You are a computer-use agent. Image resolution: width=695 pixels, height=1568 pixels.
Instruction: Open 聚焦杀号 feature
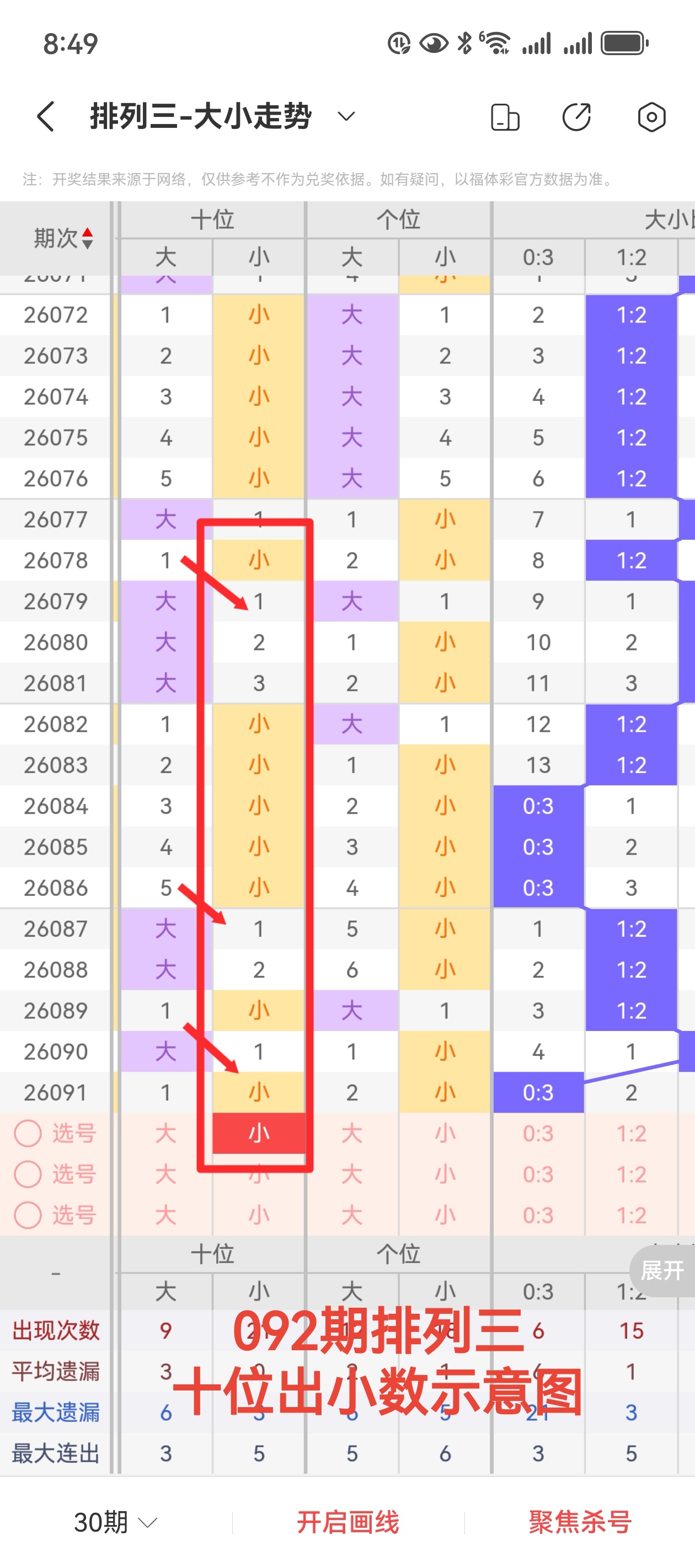(x=579, y=1522)
